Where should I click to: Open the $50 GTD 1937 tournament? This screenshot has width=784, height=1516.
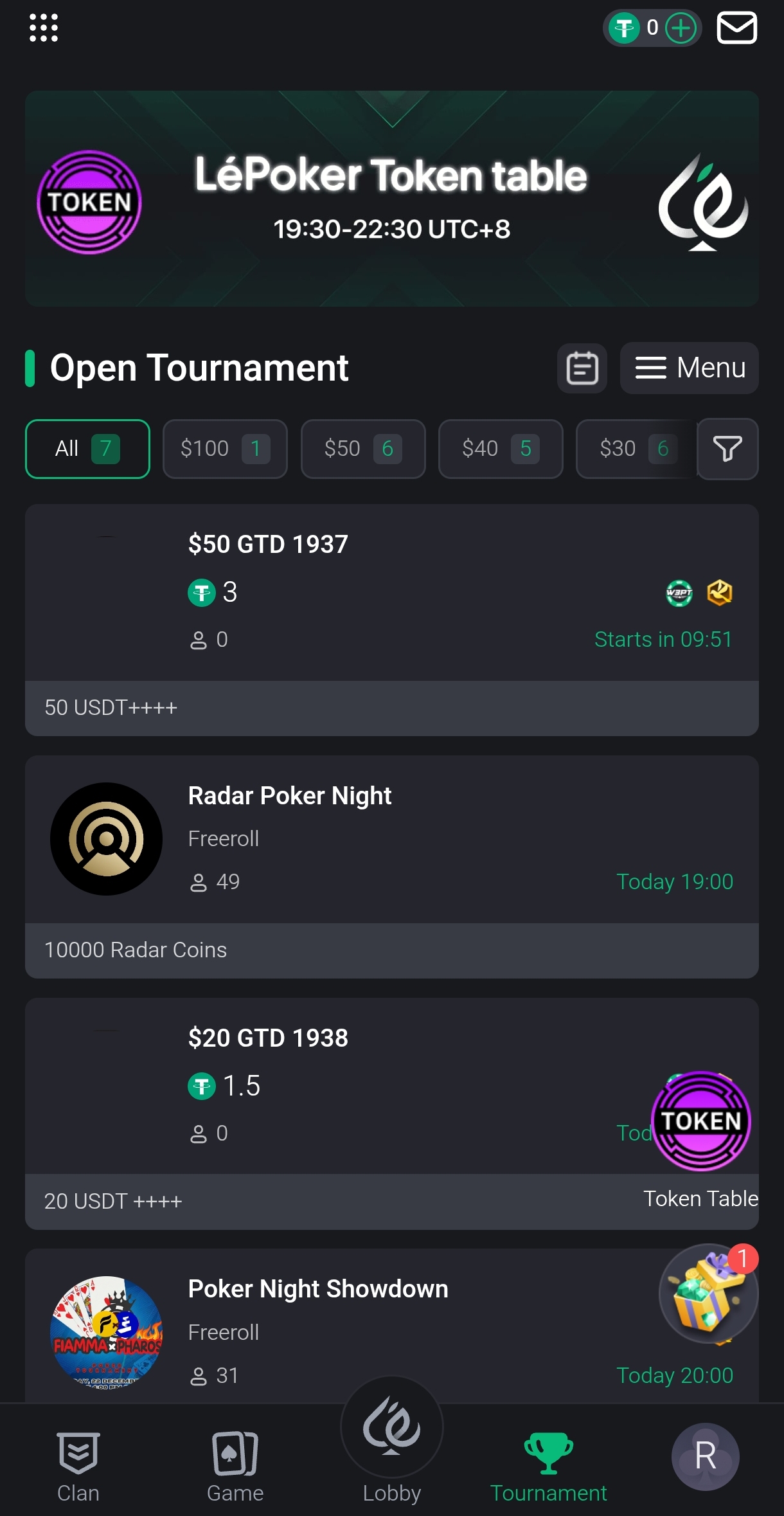coord(392,591)
